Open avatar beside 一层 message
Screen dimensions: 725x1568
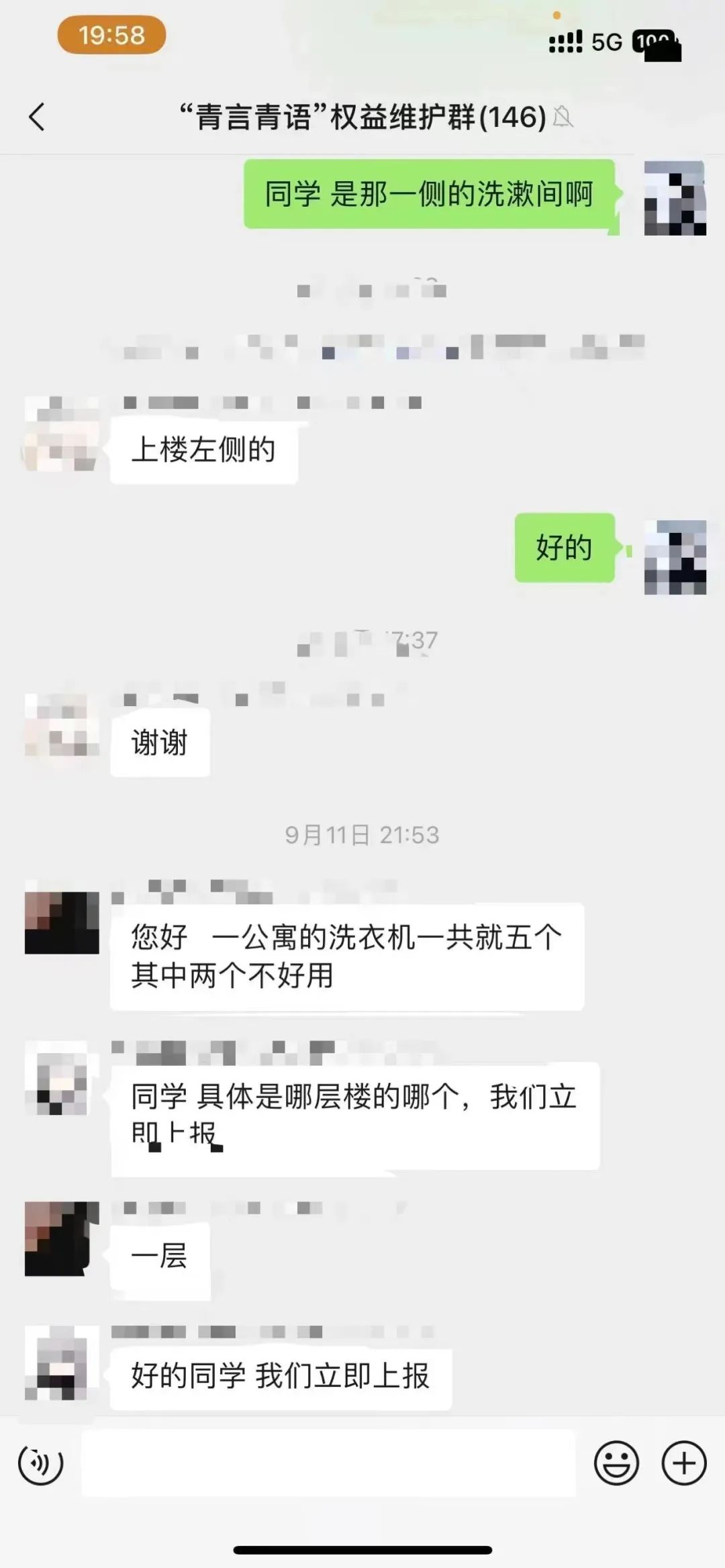tap(62, 1238)
